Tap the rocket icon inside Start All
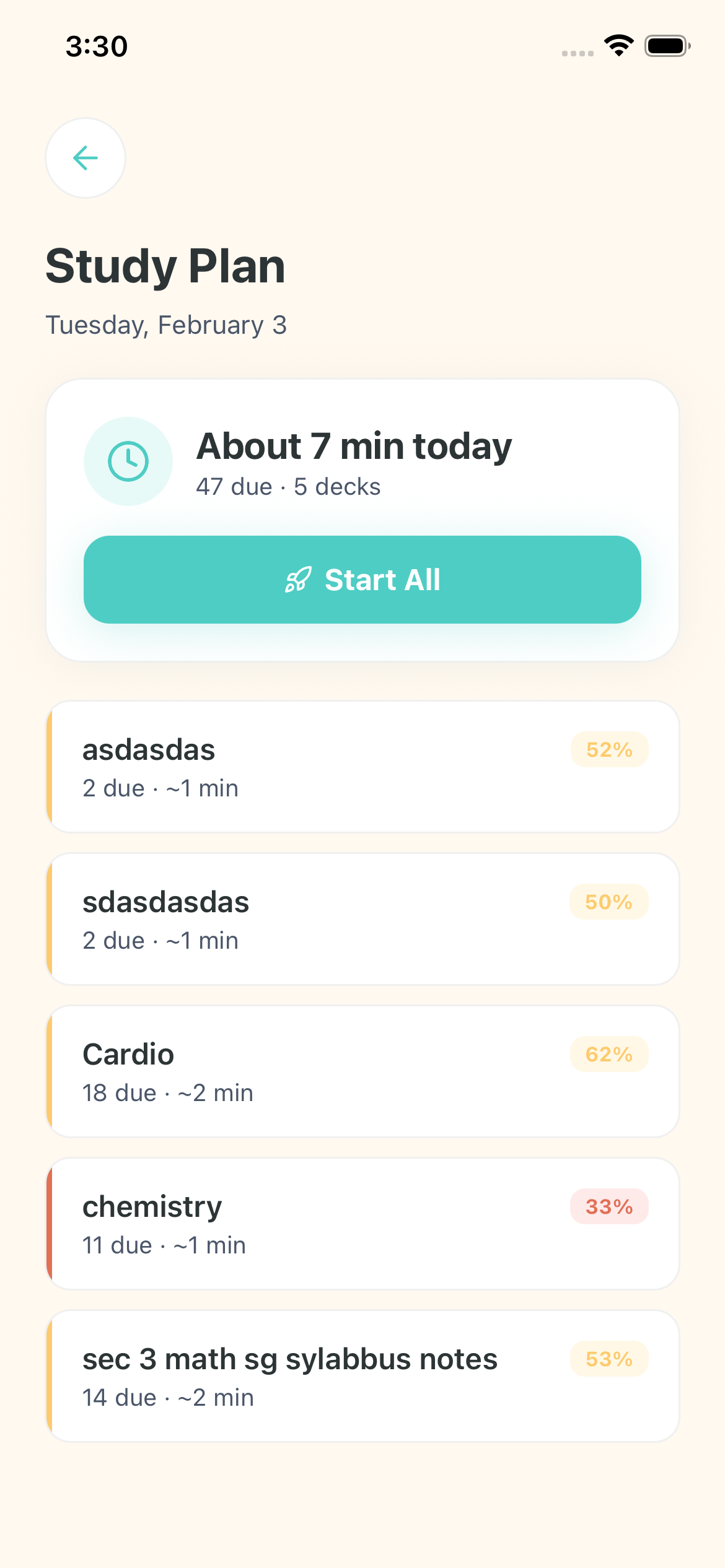 click(x=297, y=580)
